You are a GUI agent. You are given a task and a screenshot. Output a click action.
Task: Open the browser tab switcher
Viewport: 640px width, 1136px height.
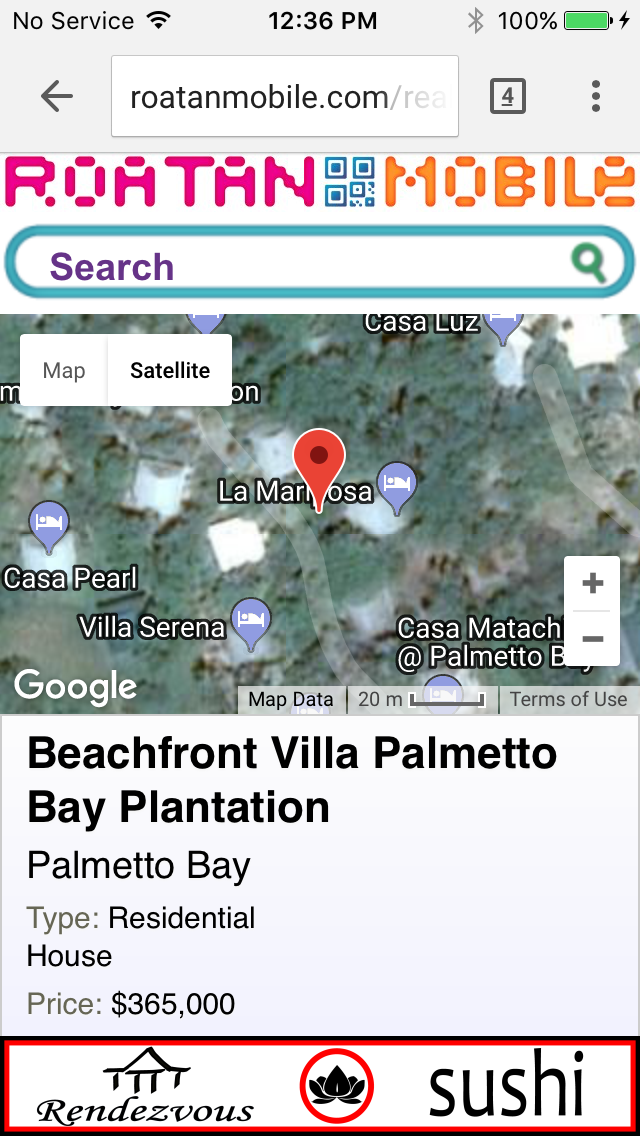click(507, 96)
